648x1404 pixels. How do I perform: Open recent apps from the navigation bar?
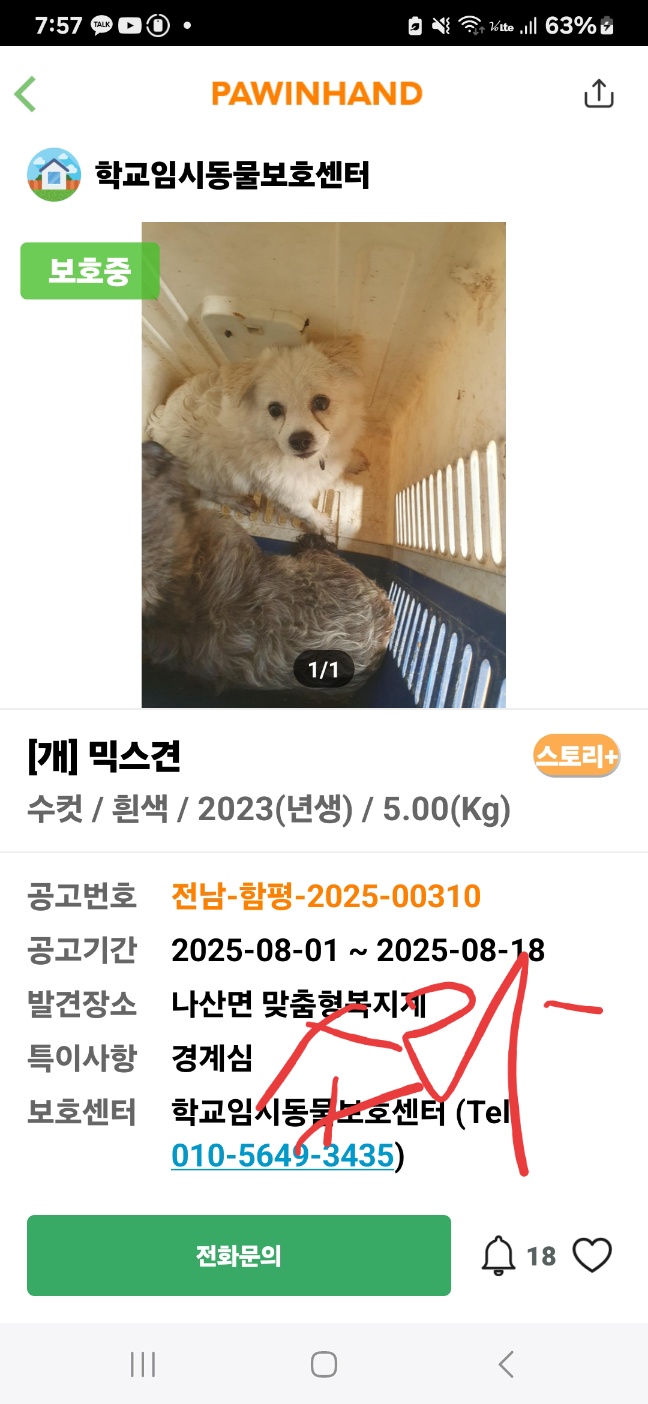[143, 1364]
